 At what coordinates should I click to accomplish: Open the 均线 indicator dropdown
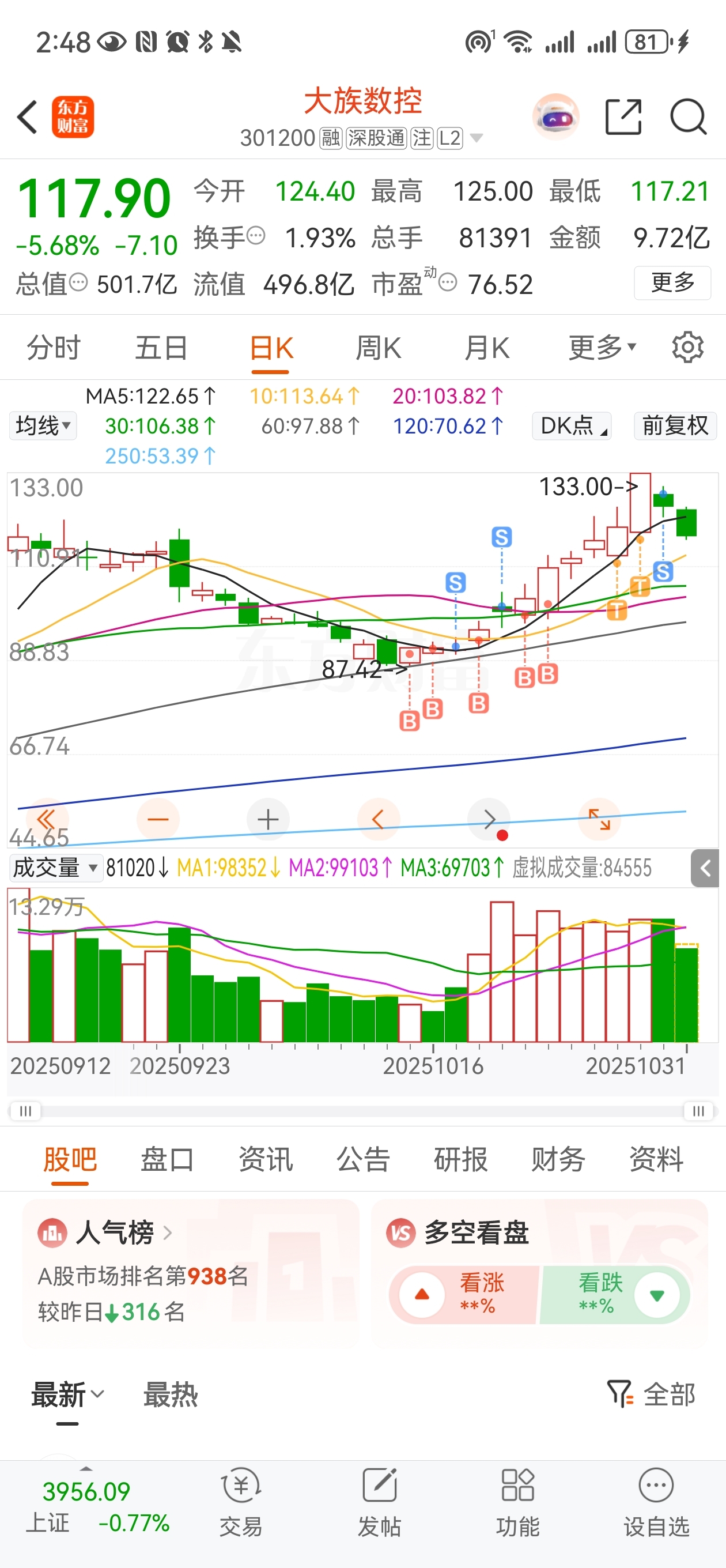[x=43, y=425]
